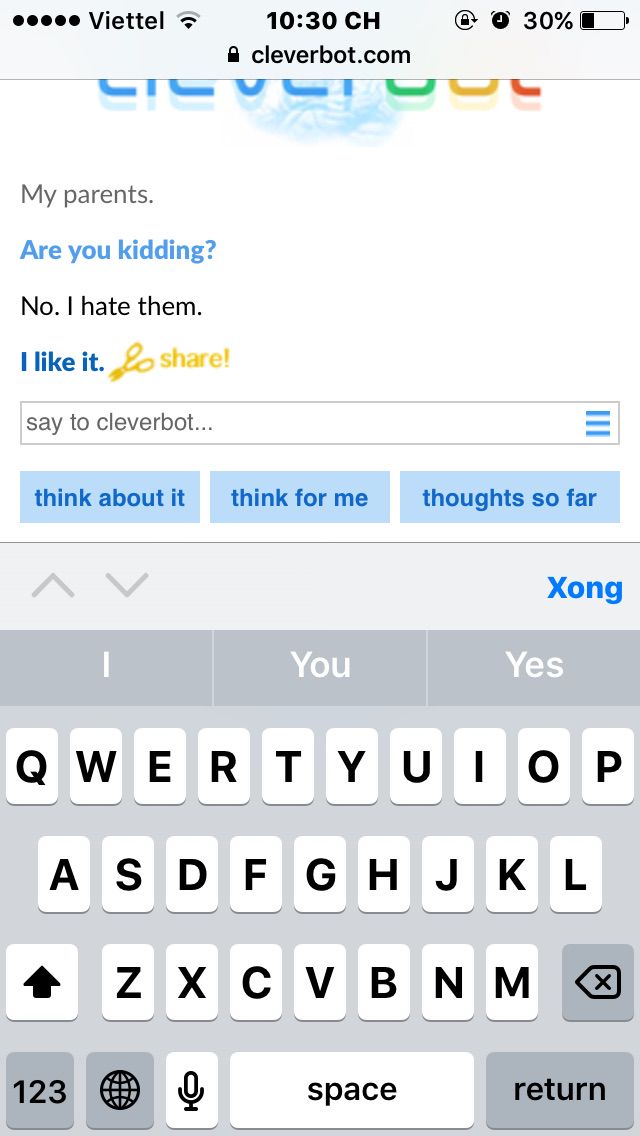The height and width of the screenshot is (1136, 640).
Task: Open the cleverbot.com address bar
Action: pos(320,55)
